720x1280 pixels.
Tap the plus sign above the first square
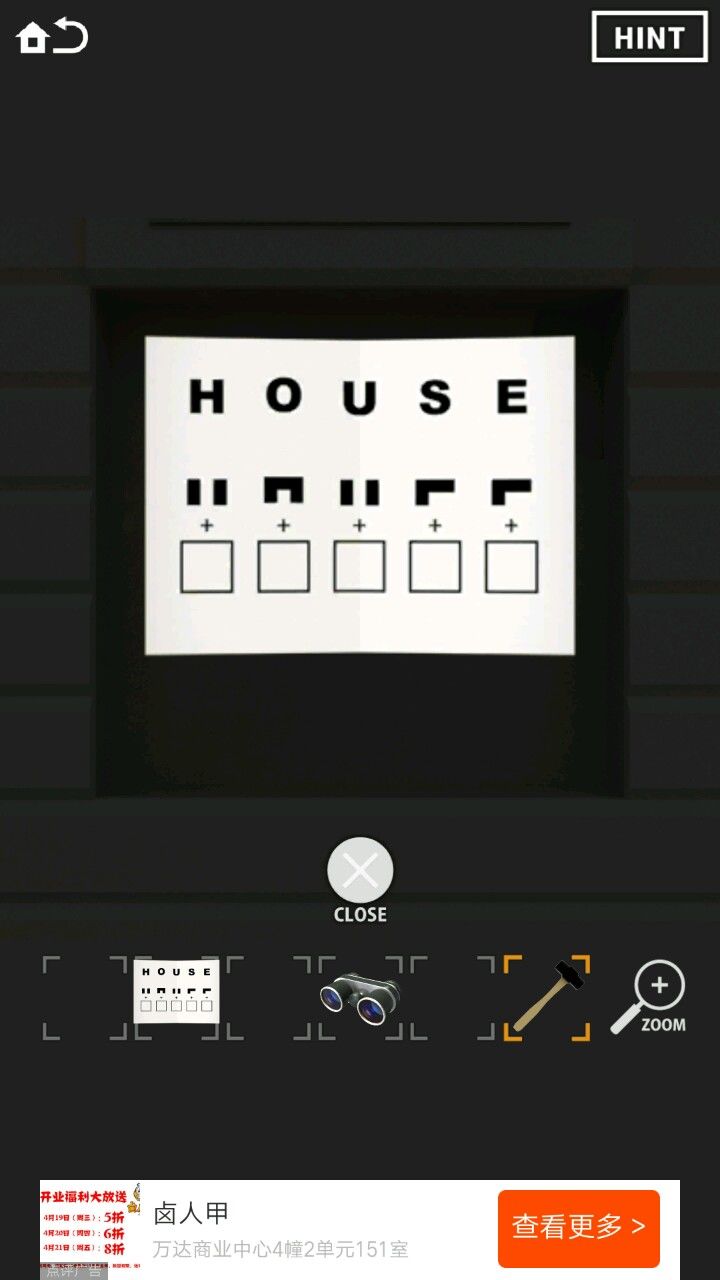pyautogui.click(x=205, y=523)
